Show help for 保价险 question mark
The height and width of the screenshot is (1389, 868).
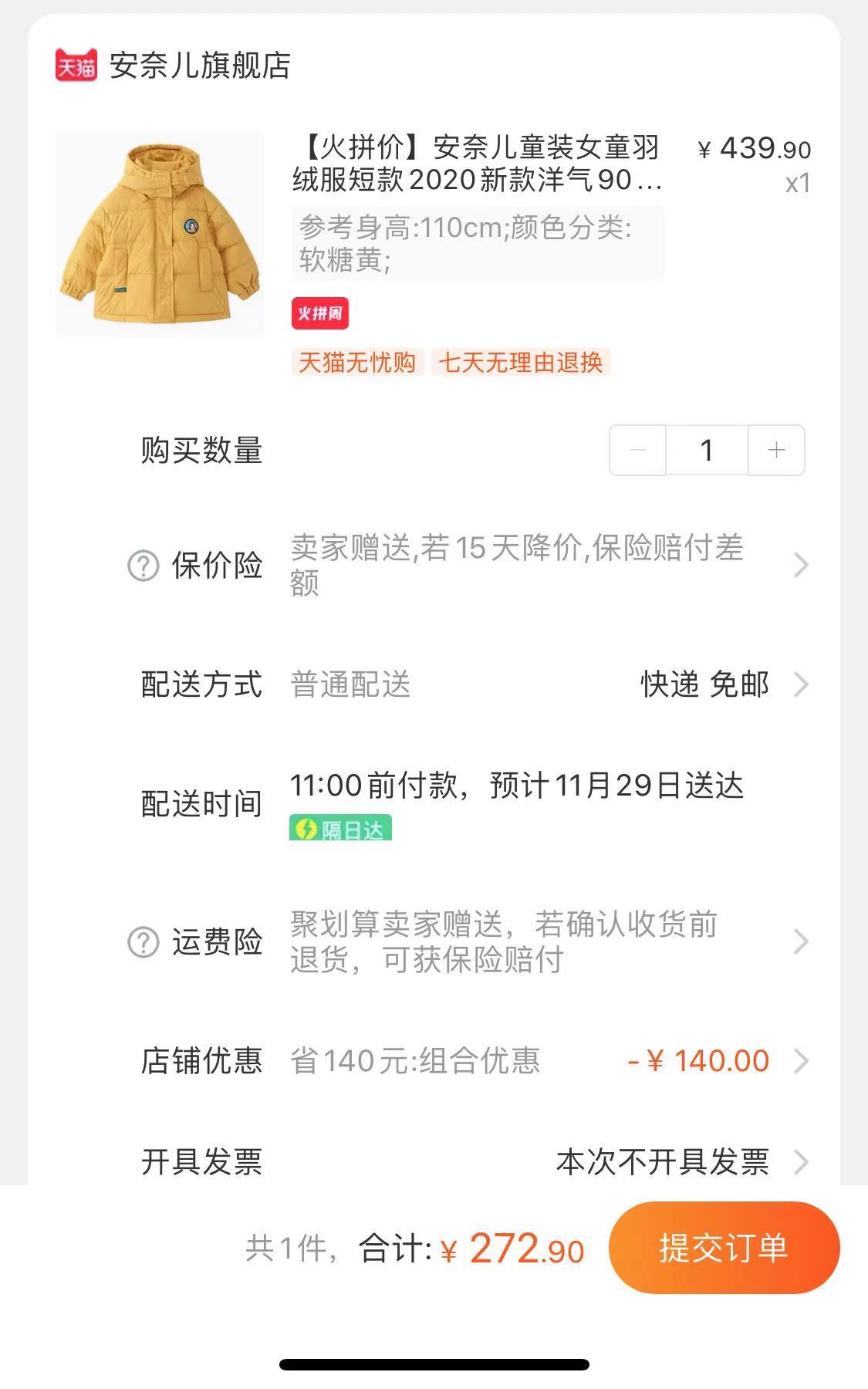pyautogui.click(x=143, y=566)
